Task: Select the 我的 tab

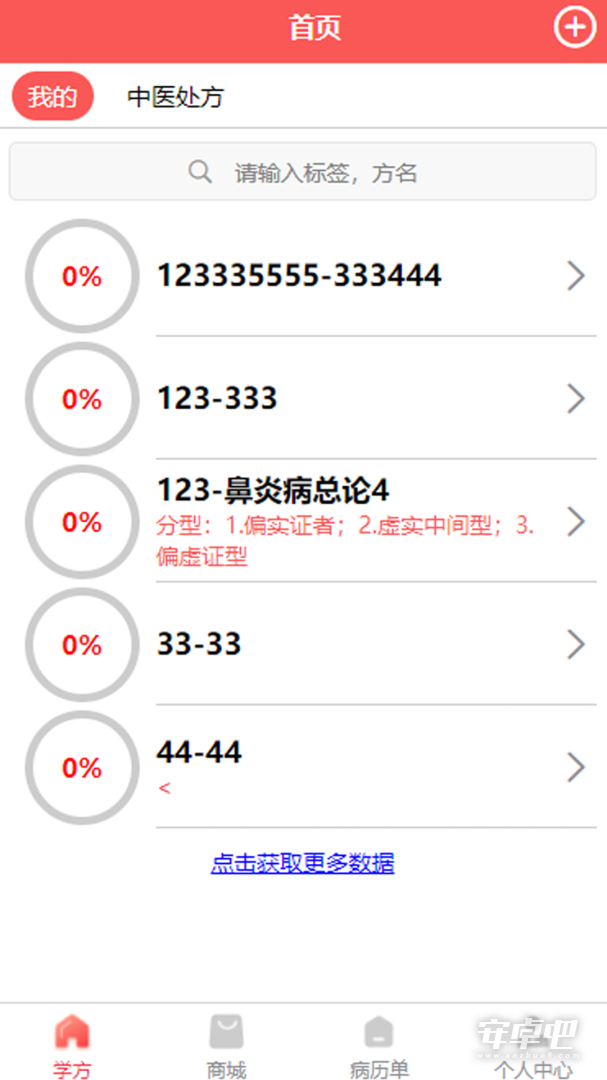Action: tap(53, 96)
